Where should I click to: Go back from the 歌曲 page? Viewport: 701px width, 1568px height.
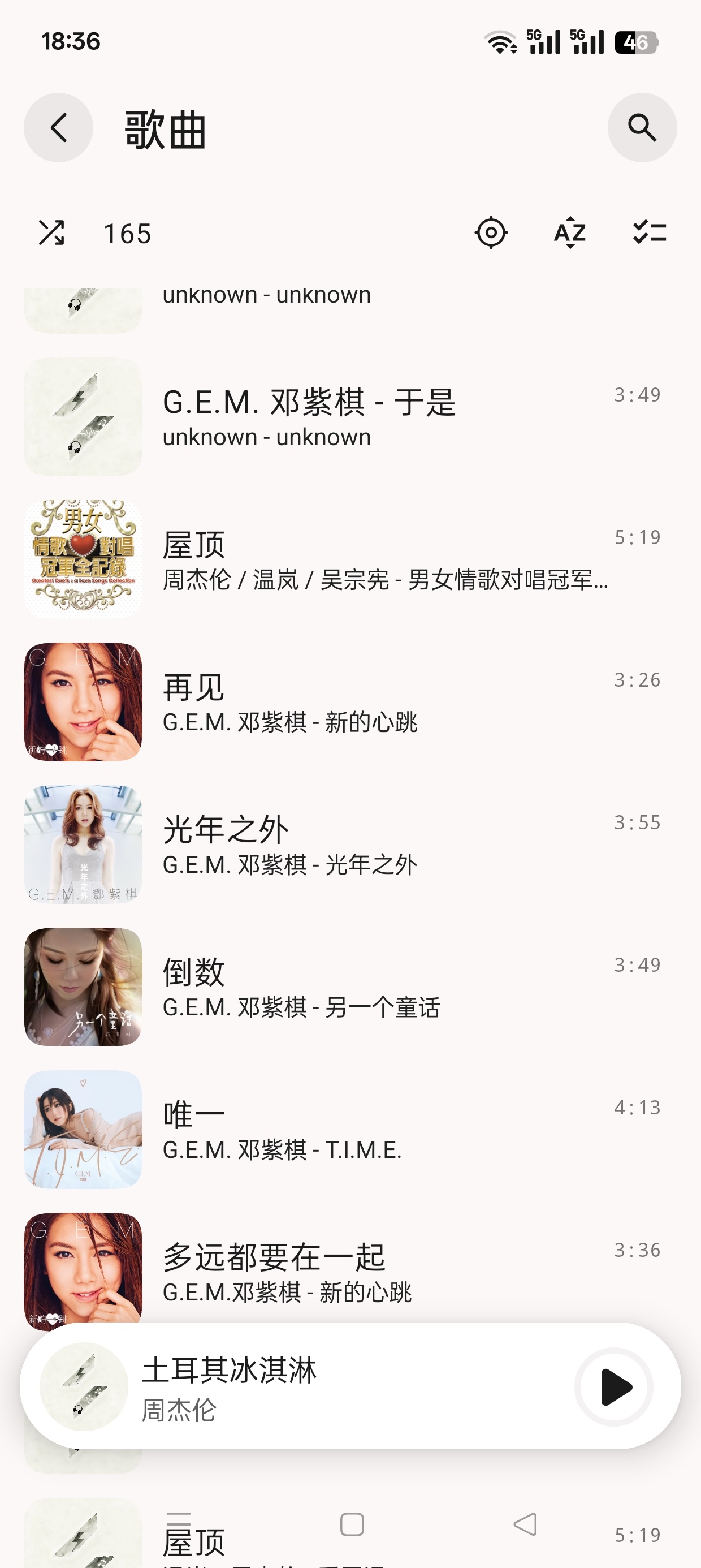click(x=58, y=128)
